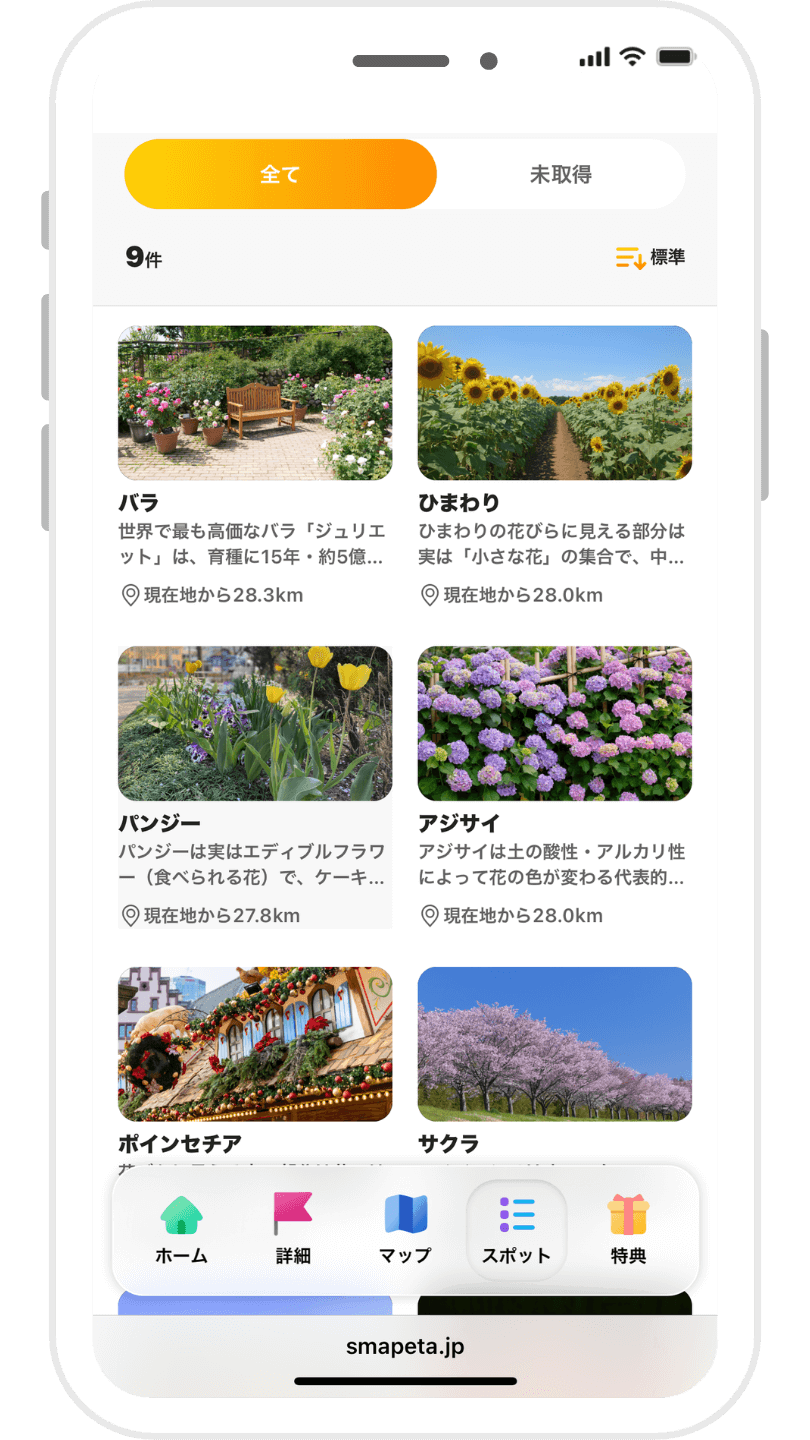Go to the ホーム tab

pos(181,1232)
